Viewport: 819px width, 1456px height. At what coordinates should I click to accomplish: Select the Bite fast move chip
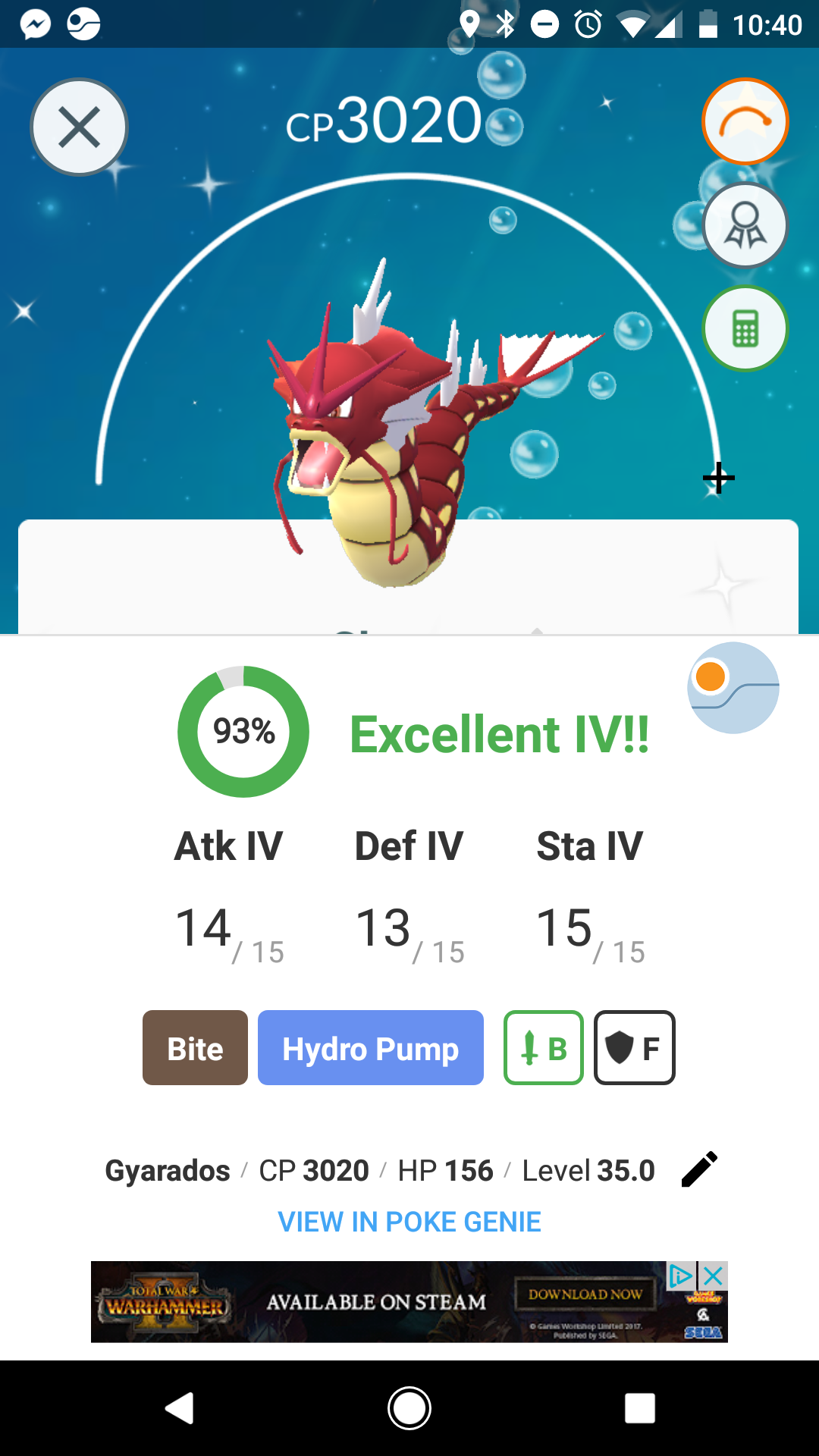pos(195,1048)
